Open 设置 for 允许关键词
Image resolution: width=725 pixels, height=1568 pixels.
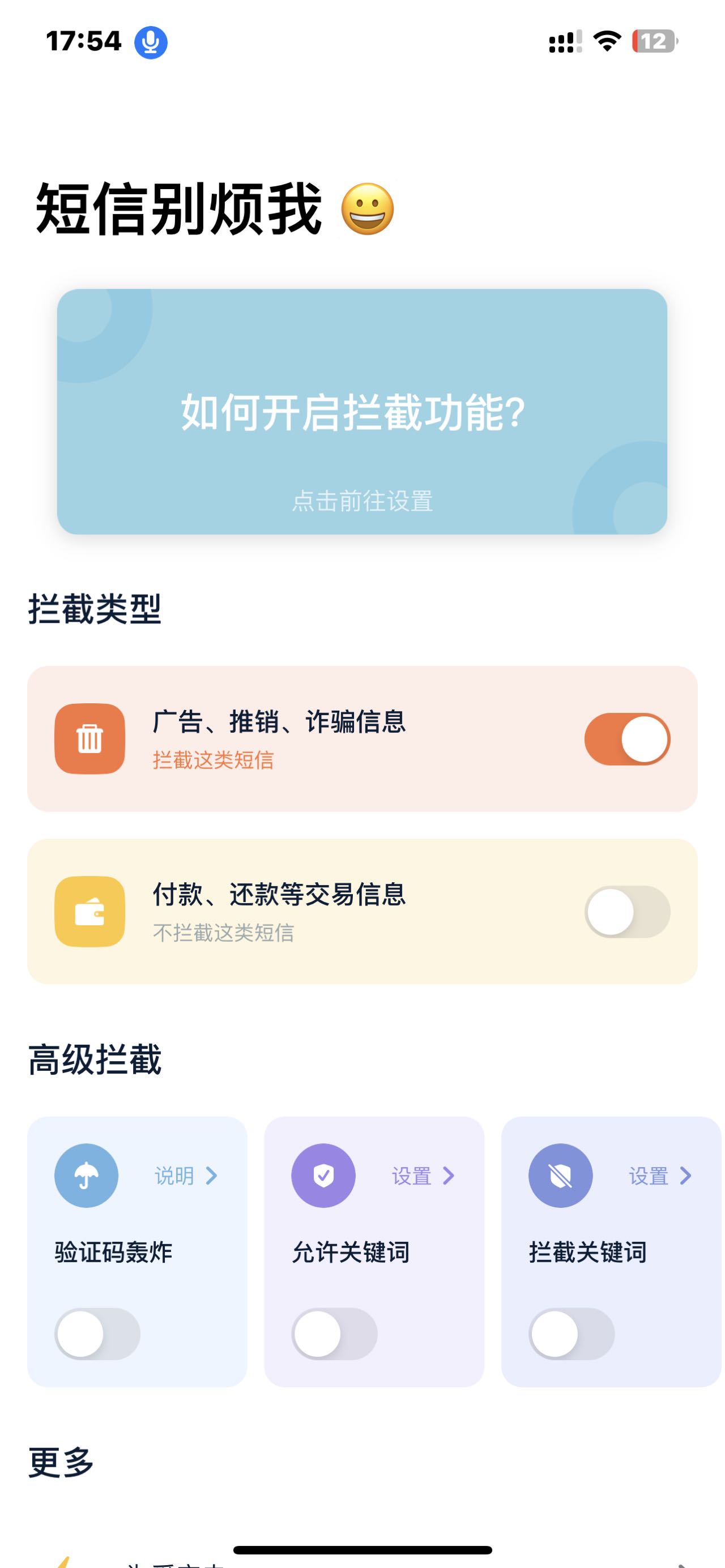click(423, 1176)
